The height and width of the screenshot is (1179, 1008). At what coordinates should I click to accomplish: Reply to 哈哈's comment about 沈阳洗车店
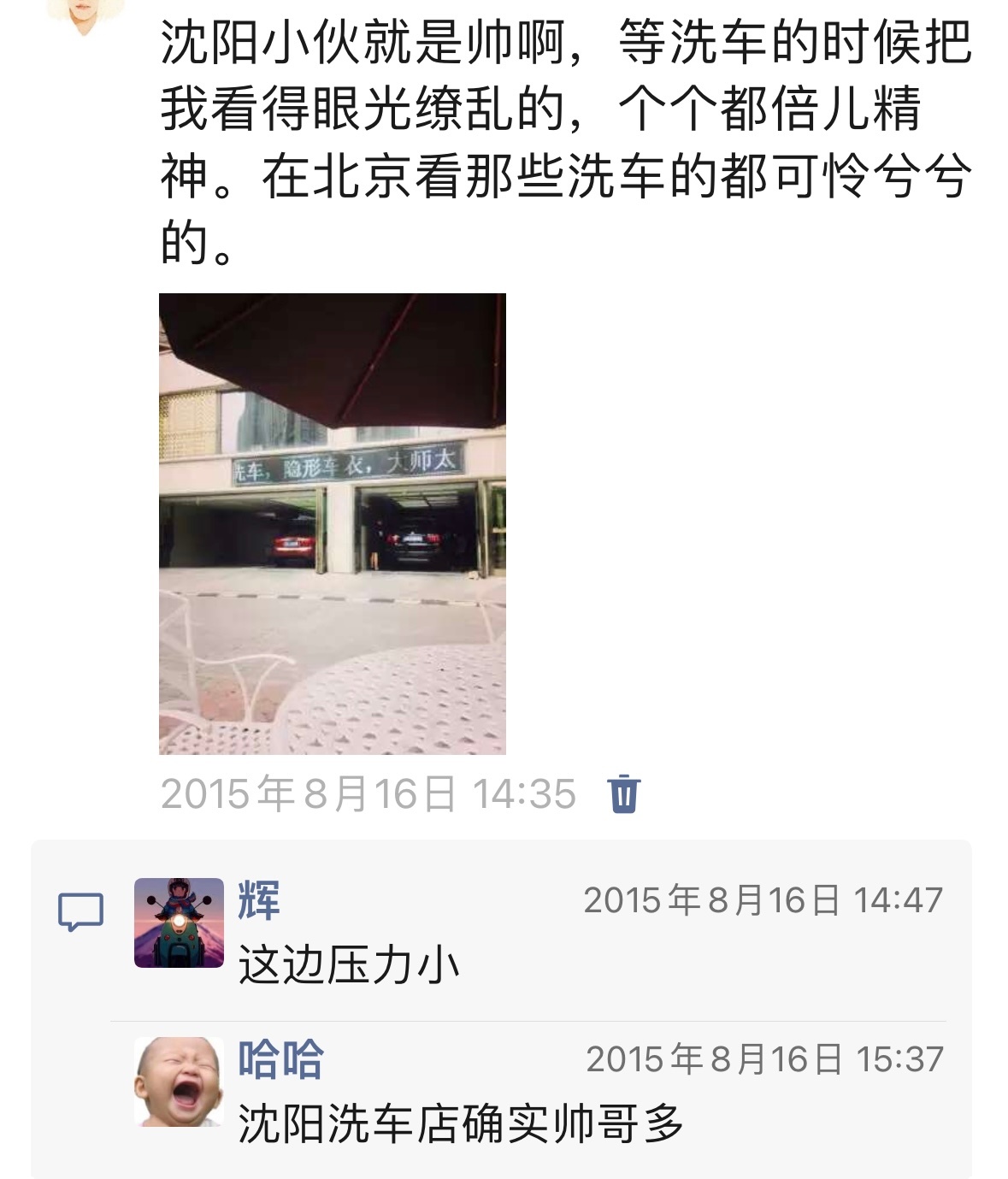pyautogui.click(x=461, y=1123)
